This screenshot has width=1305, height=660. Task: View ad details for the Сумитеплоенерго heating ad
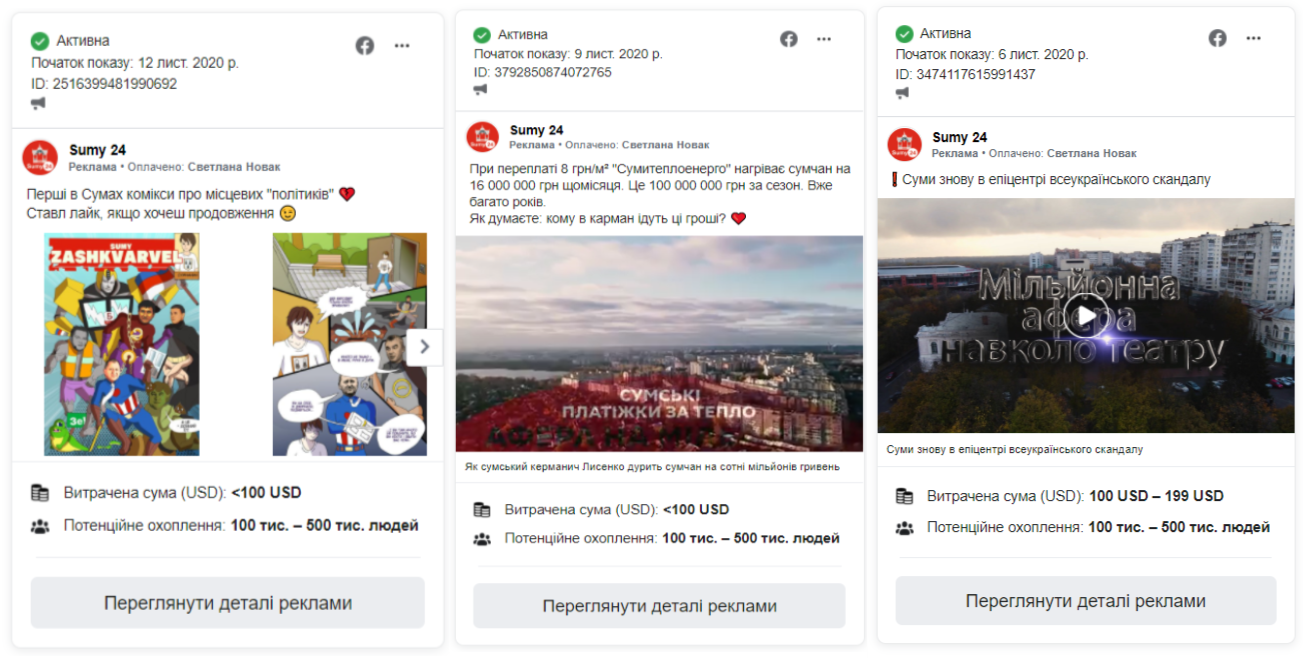point(659,606)
